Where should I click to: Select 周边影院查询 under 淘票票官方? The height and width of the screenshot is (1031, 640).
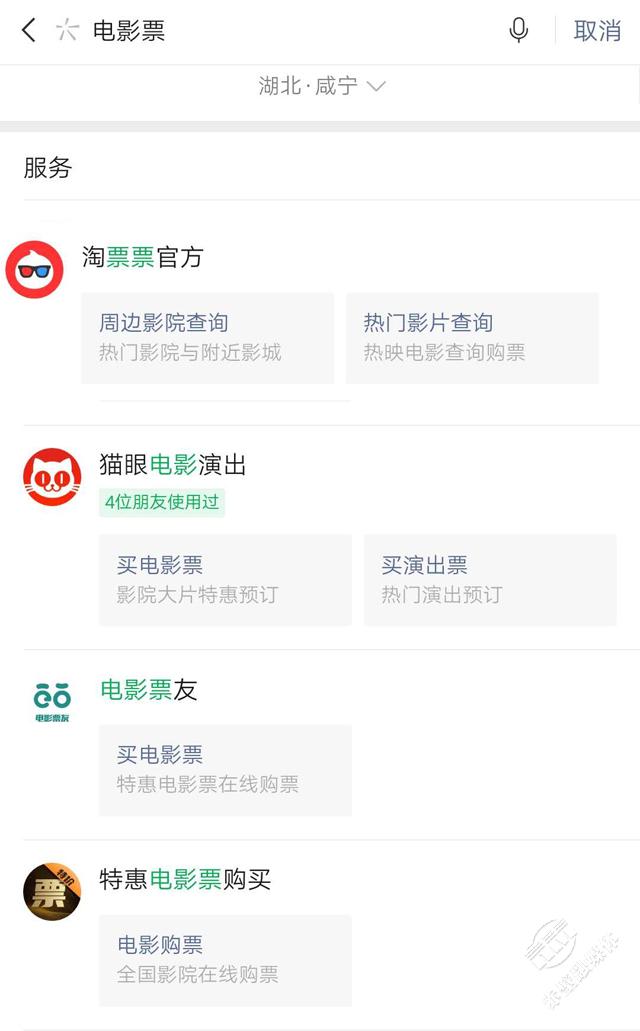click(207, 338)
